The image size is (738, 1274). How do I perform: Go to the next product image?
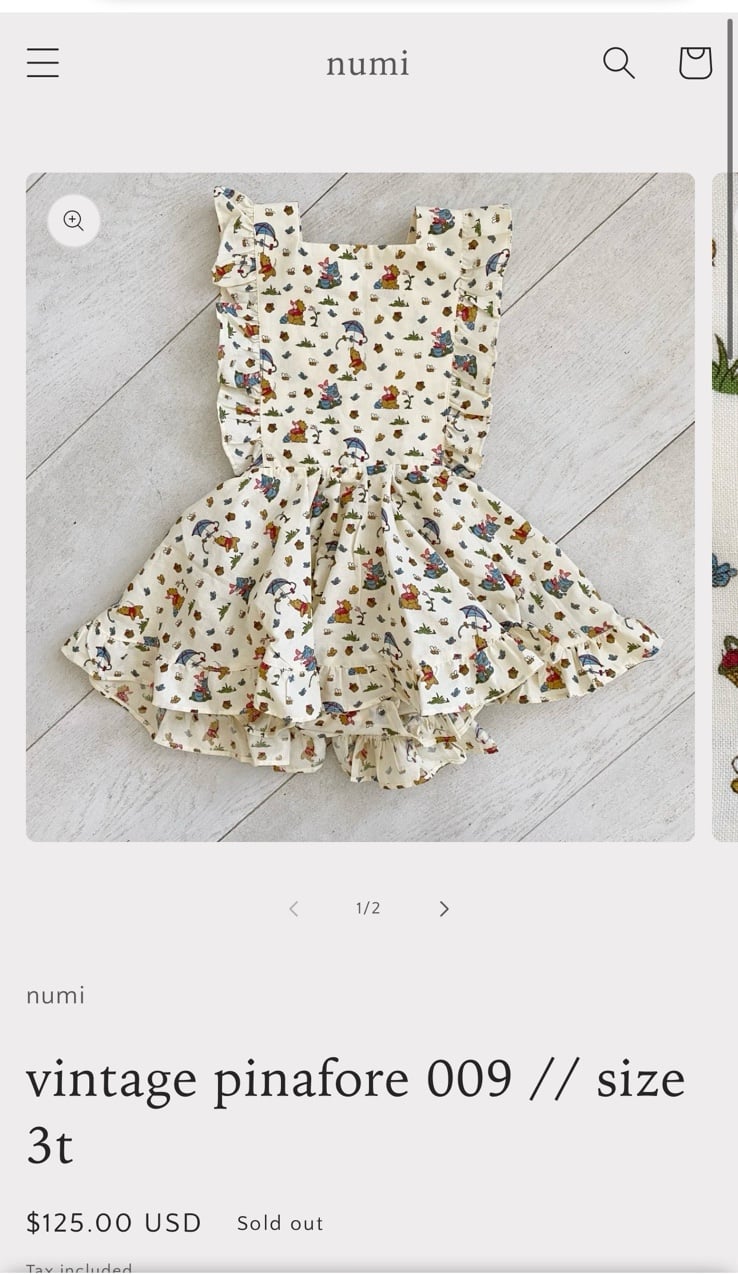point(444,908)
